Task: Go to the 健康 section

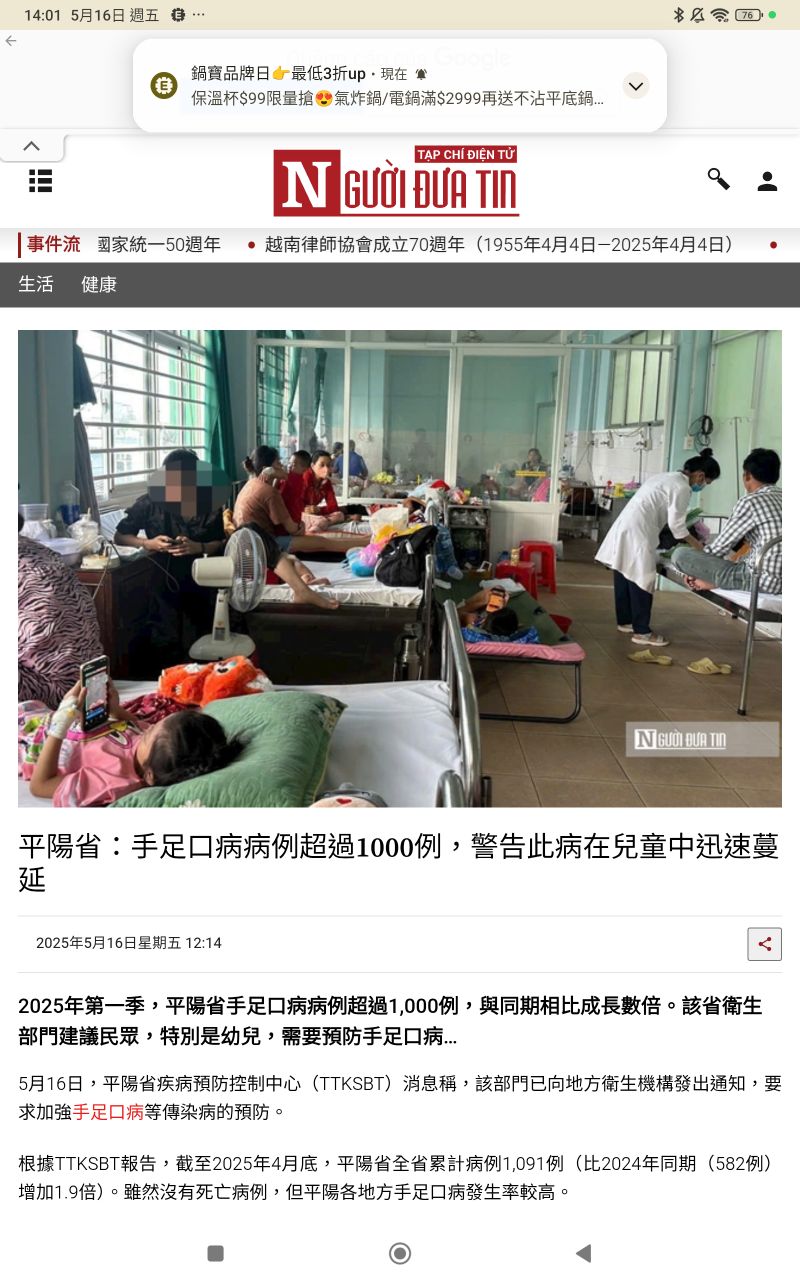Action: 99,285
